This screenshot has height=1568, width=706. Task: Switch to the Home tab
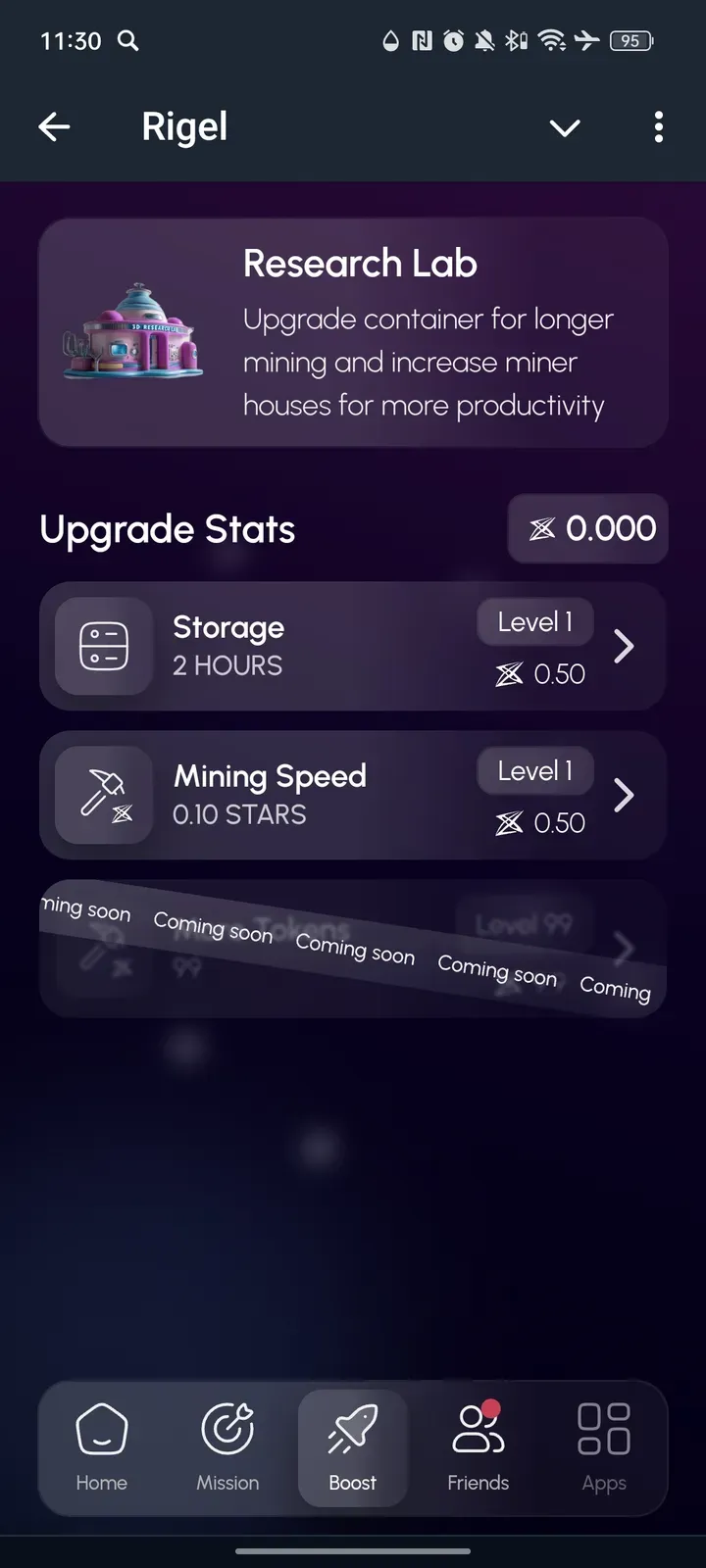[x=102, y=1446]
